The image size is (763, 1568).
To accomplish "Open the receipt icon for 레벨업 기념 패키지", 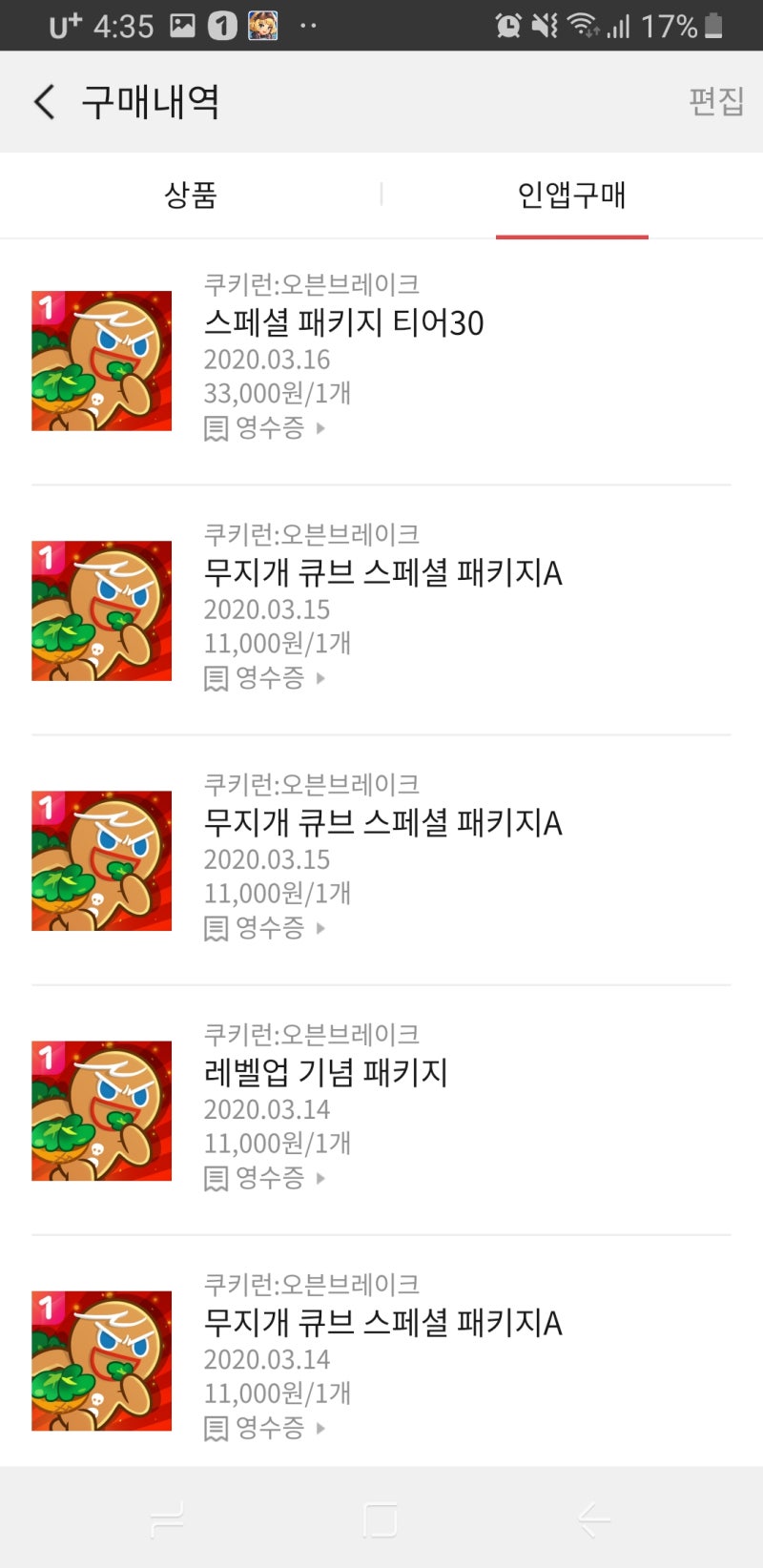I will click(215, 1178).
